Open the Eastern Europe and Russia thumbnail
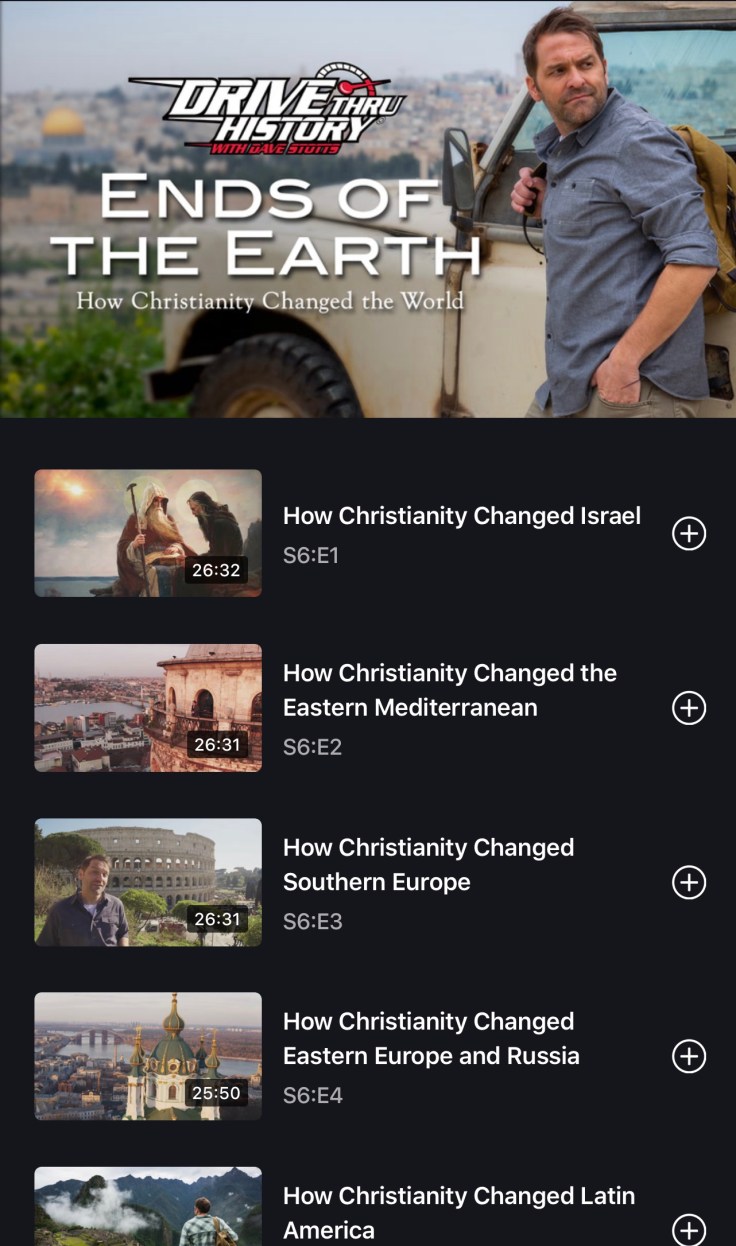The width and height of the screenshot is (736, 1246). point(148,1056)
